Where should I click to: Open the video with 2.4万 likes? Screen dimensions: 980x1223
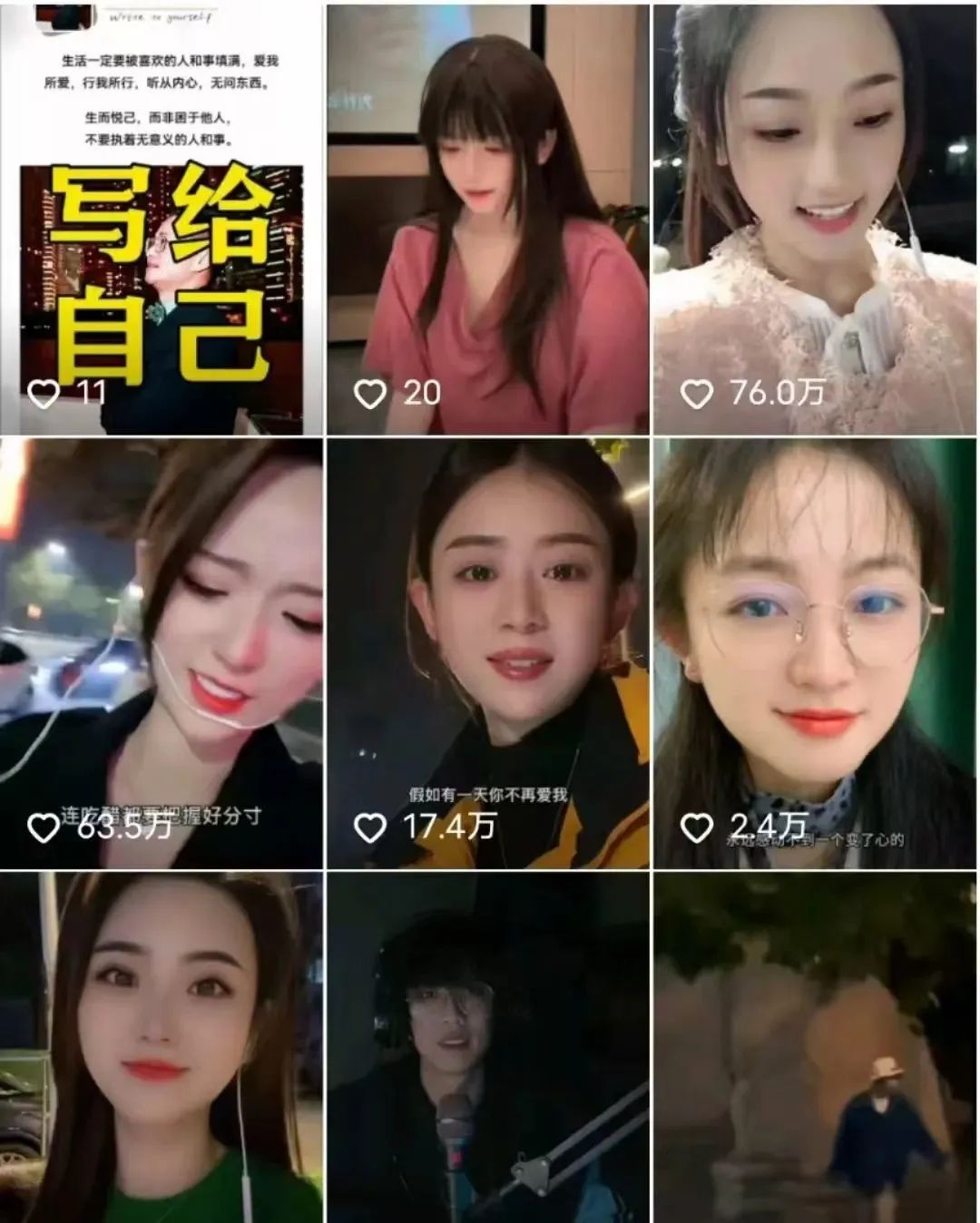tap(816, 653)
